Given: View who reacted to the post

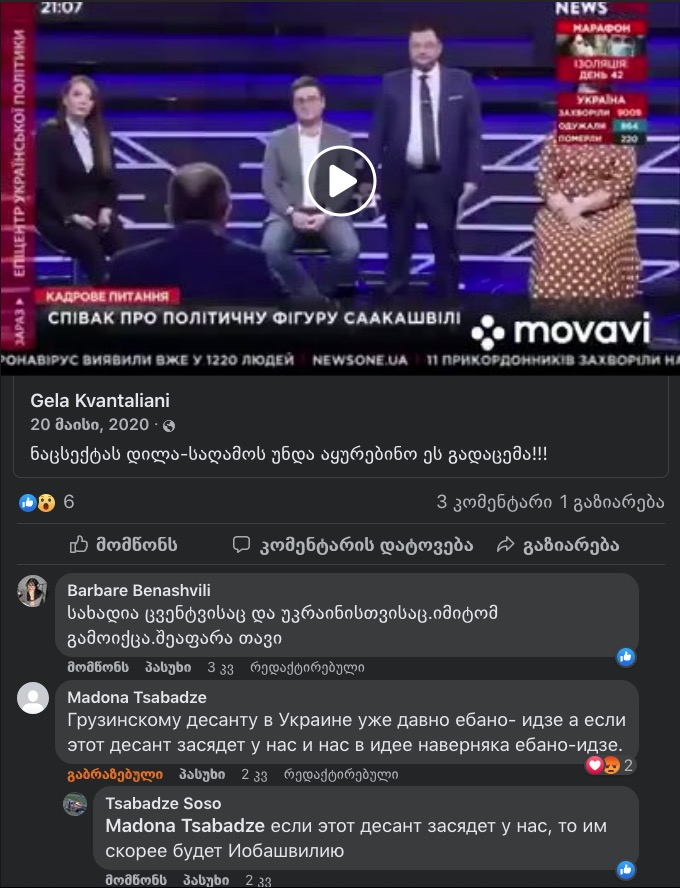Looking at the screenshot, I should (x=48, y=502).
